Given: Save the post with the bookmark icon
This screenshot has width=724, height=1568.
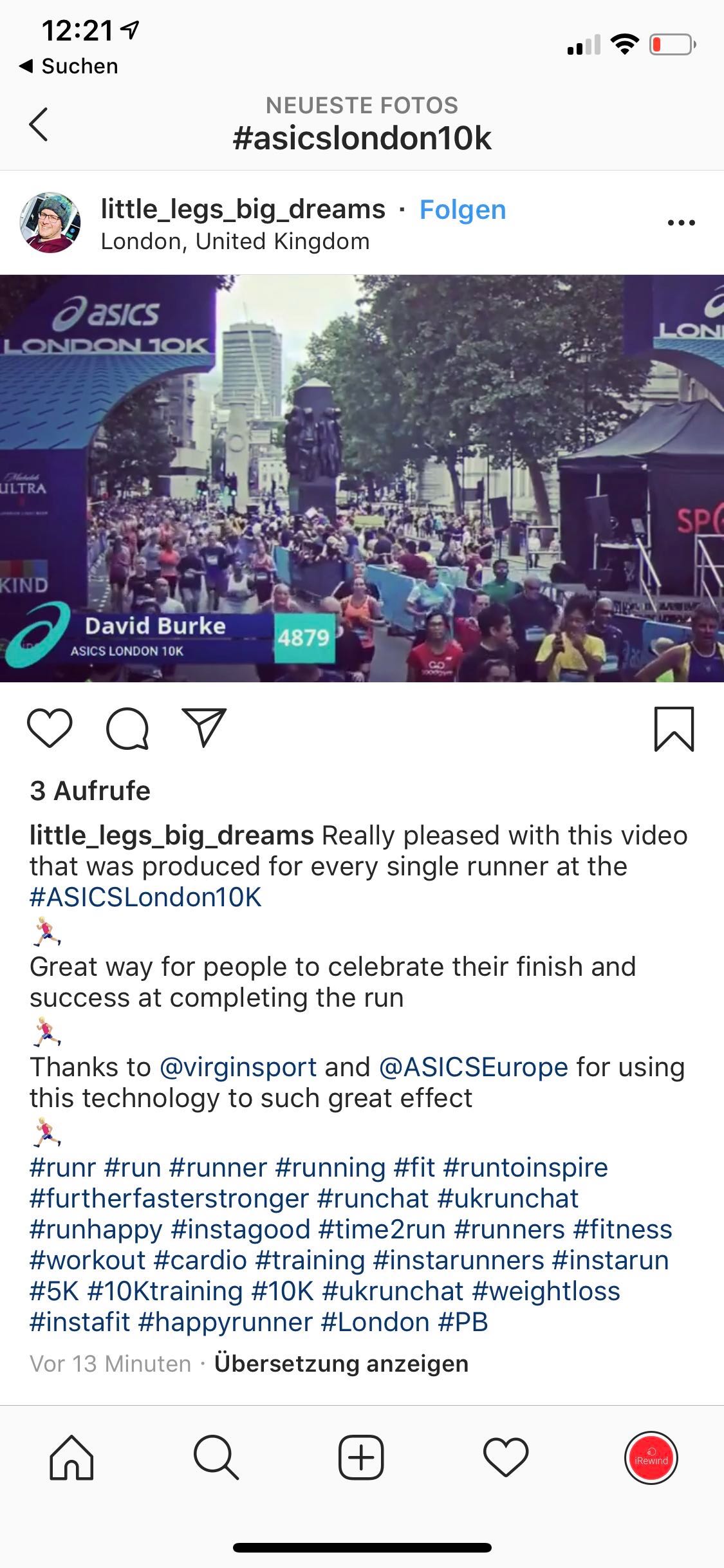Looking at the screenshot, I should [673, 728].
